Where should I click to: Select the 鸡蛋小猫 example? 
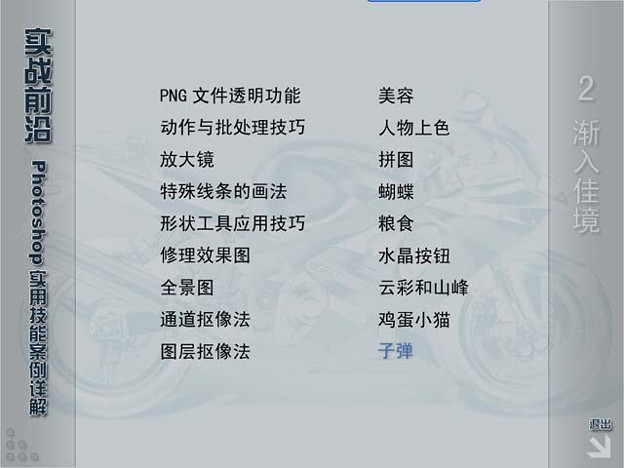point(414,319)
